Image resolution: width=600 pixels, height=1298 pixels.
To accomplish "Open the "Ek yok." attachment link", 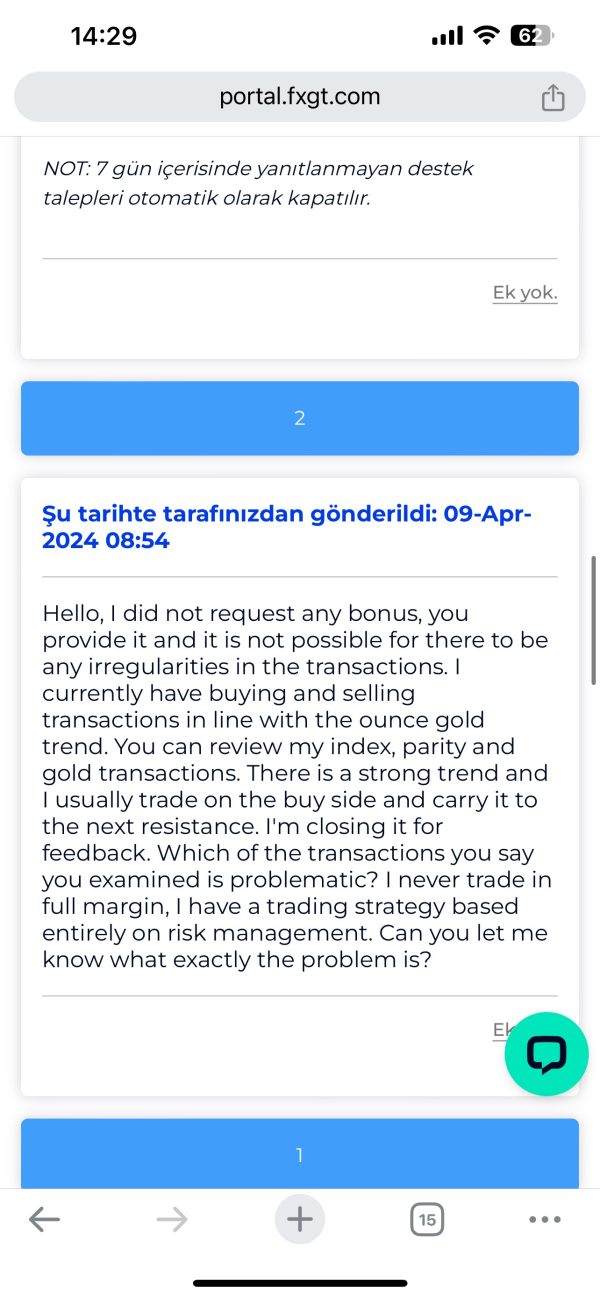I will tap(525, 293).
